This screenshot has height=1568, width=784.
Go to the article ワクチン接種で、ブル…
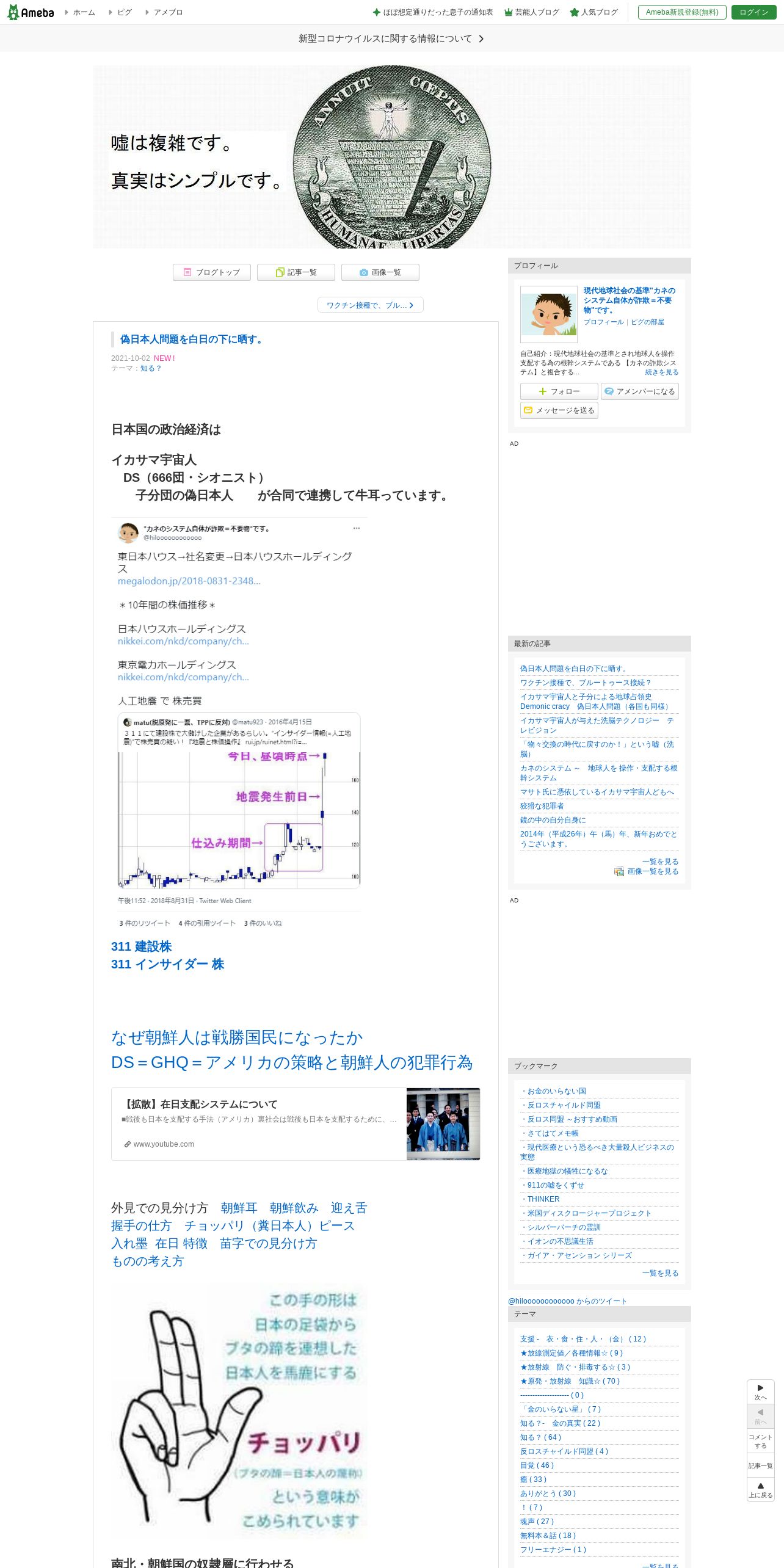click(370, 305)
